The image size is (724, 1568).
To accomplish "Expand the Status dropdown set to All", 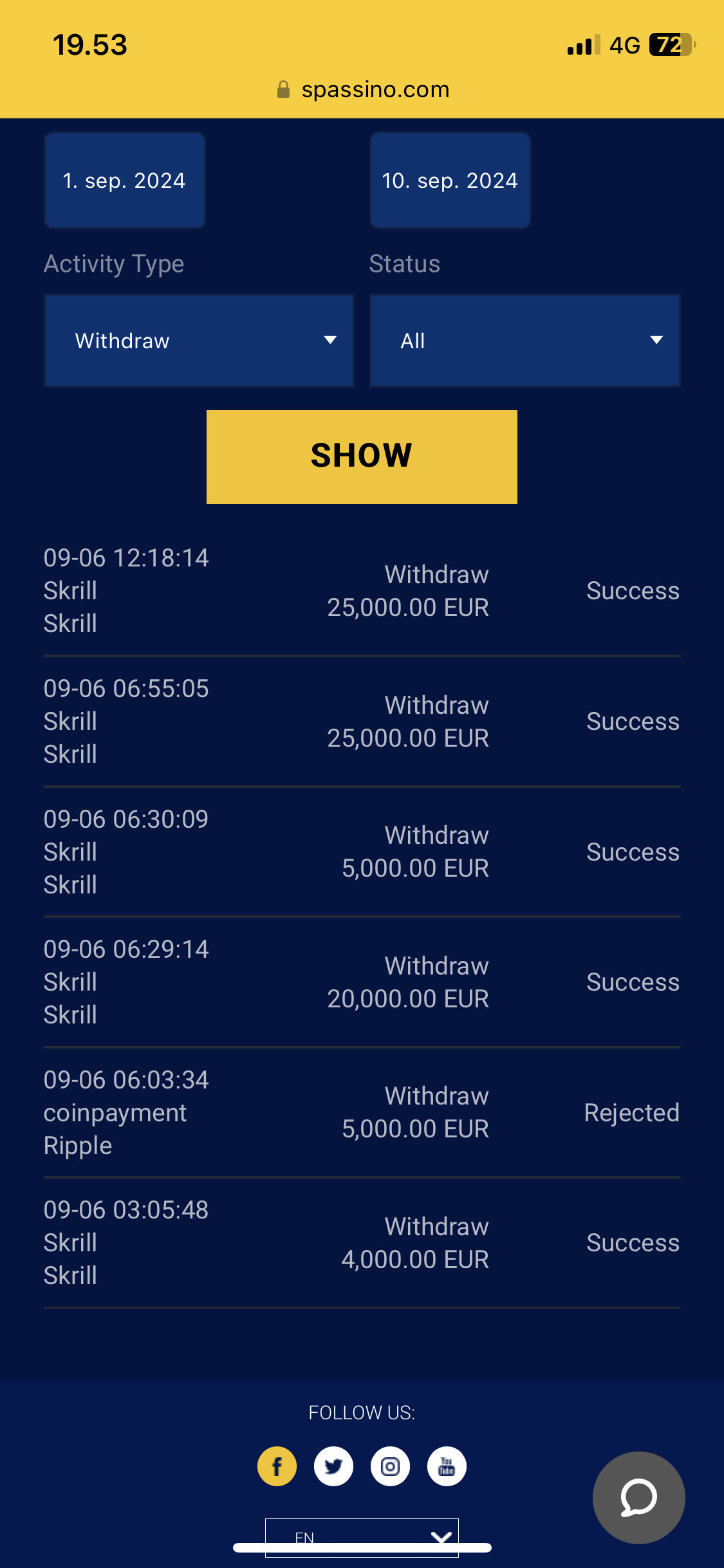I will (524, 341).
